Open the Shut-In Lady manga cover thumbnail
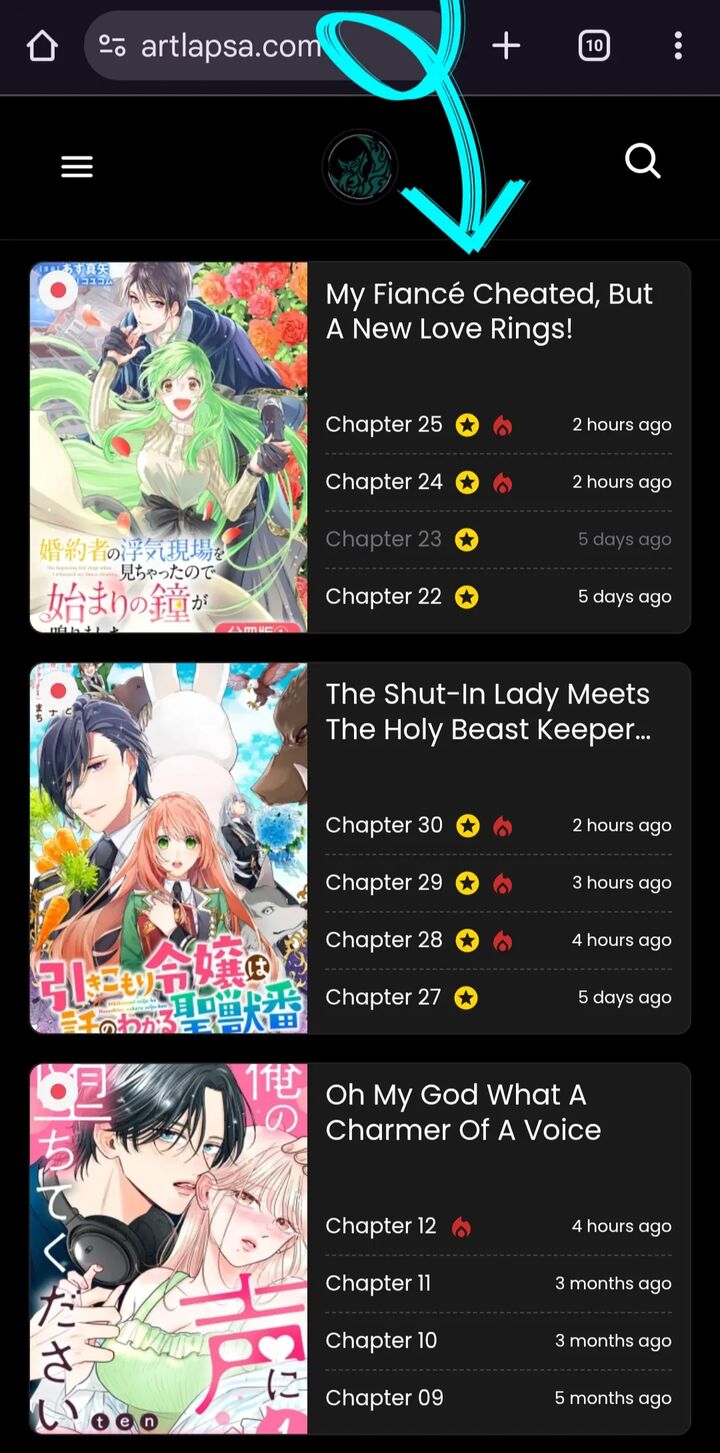This screenshot has width=720, height=1453. 168,847
